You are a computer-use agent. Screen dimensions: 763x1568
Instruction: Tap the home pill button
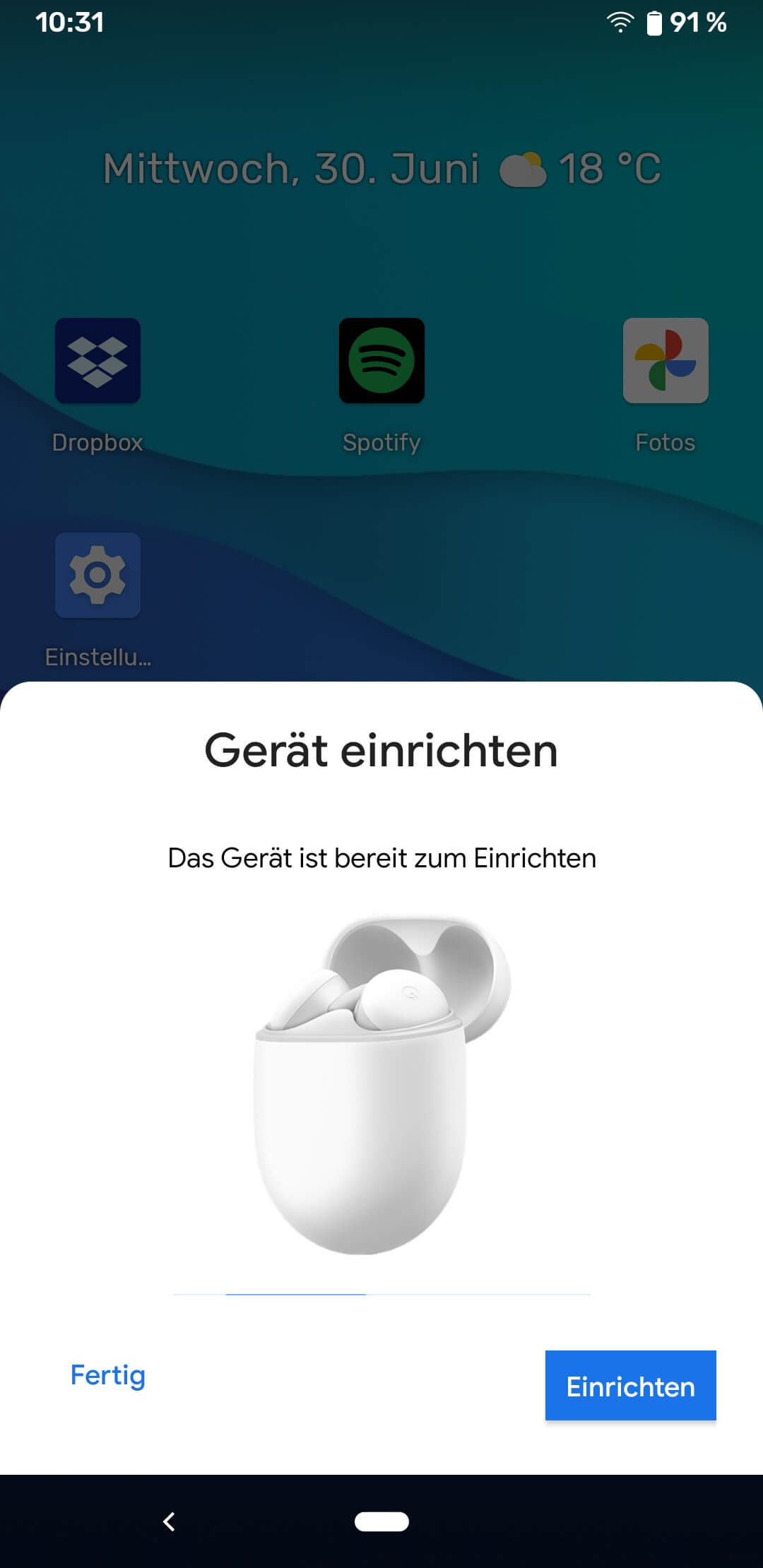coord(381,1521)
